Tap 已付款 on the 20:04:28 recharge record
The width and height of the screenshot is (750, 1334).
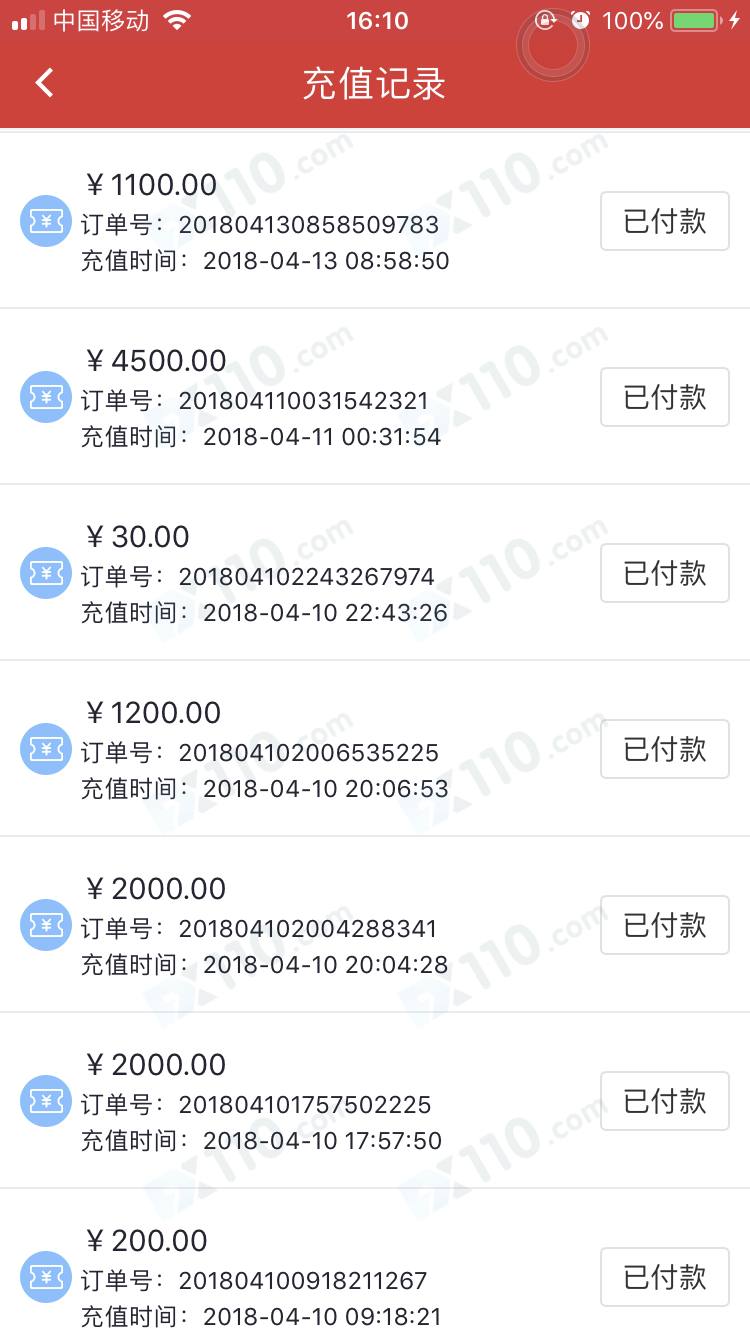coord(664,925)
